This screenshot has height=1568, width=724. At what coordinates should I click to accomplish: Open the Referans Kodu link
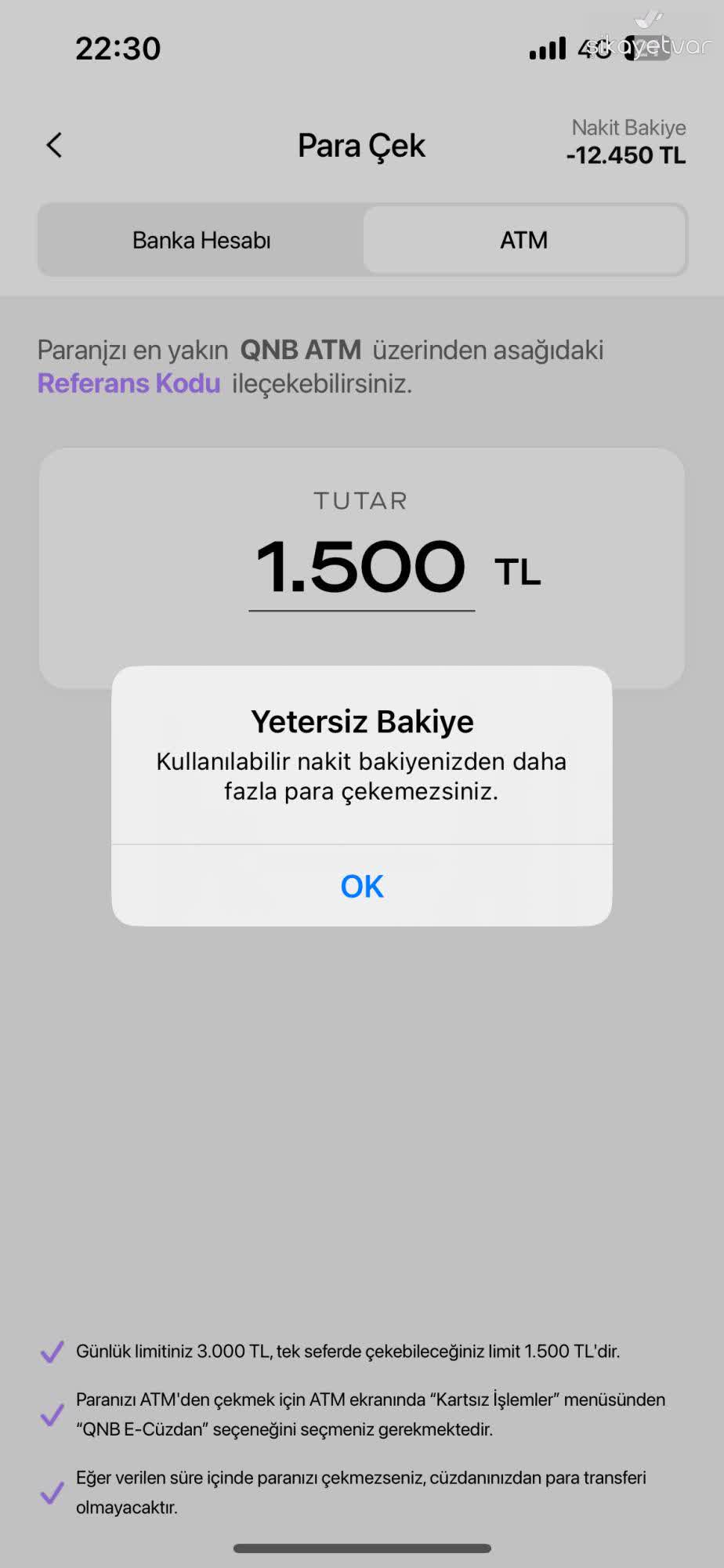(129, 383)
